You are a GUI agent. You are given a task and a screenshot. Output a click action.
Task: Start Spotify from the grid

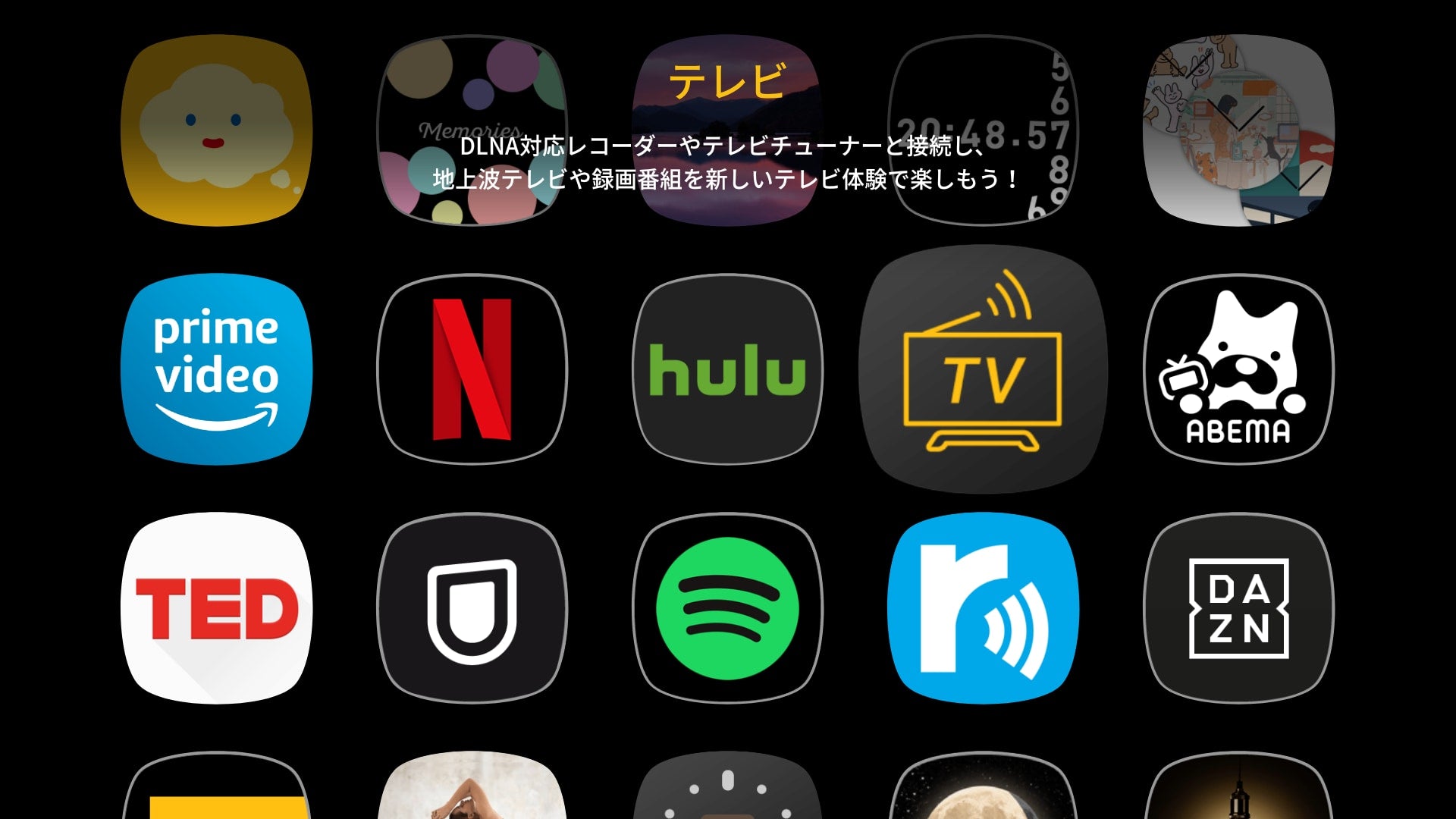(727, 608)
